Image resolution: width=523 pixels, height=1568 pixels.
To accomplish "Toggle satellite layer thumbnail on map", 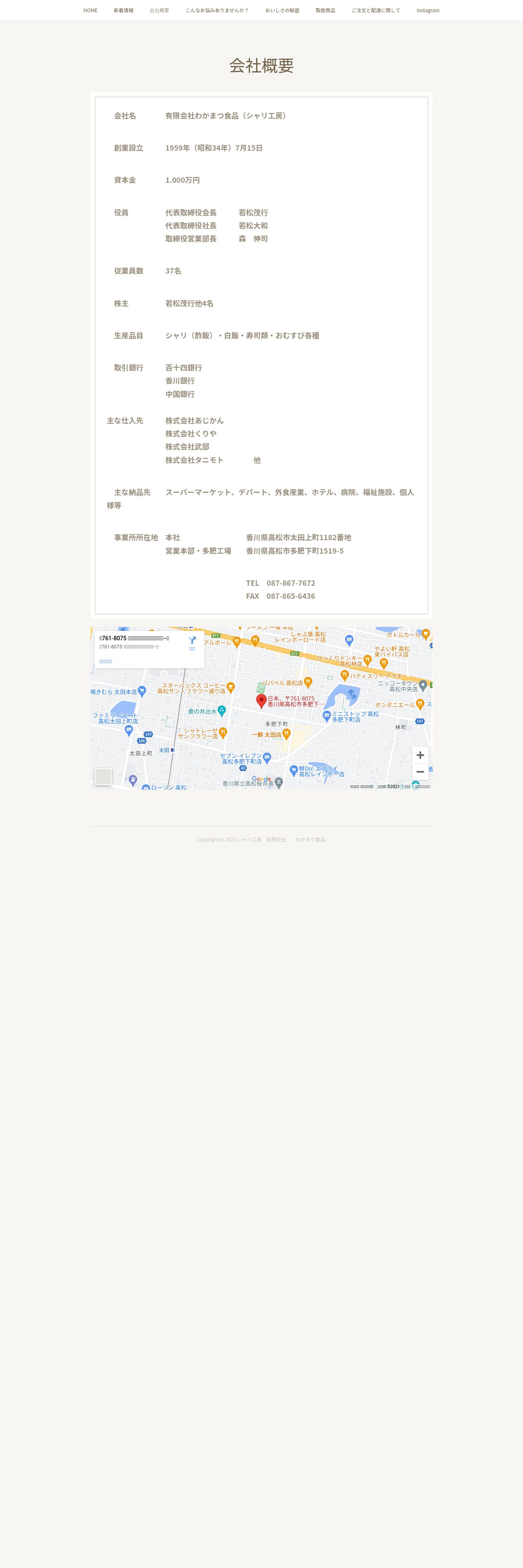I will (x=103, y=777).
